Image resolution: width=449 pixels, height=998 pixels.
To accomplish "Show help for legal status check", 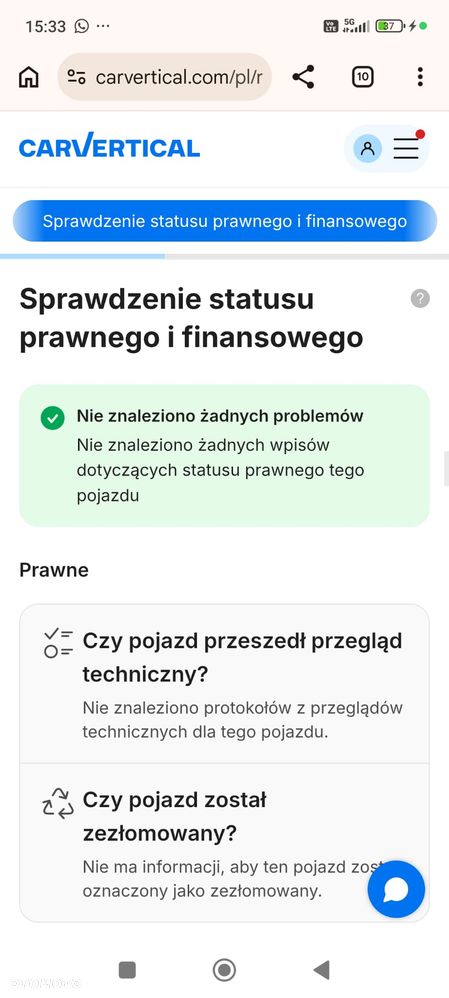I will point(420,298).
